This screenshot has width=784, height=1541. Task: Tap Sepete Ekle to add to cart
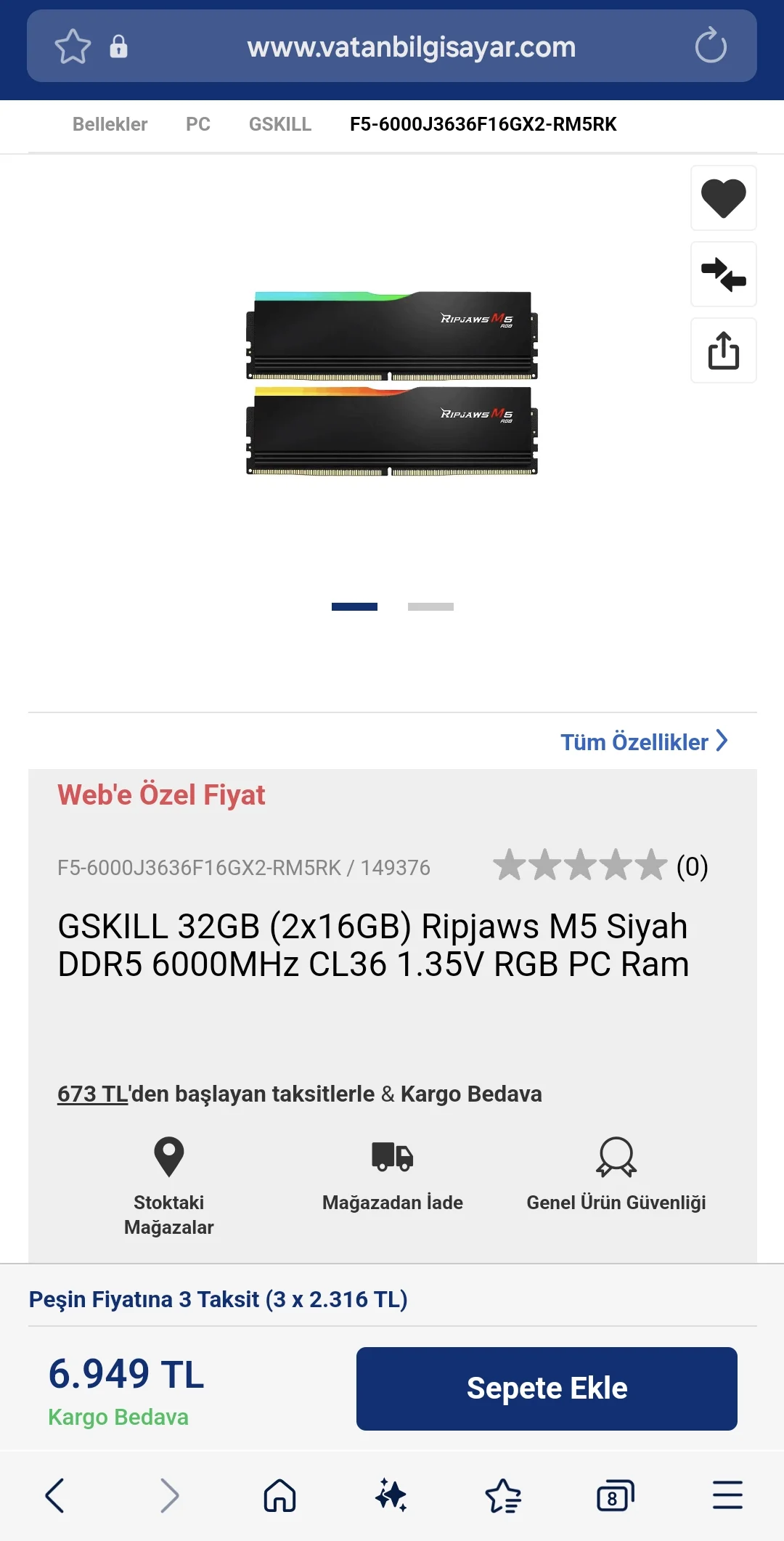[546, 1388]
